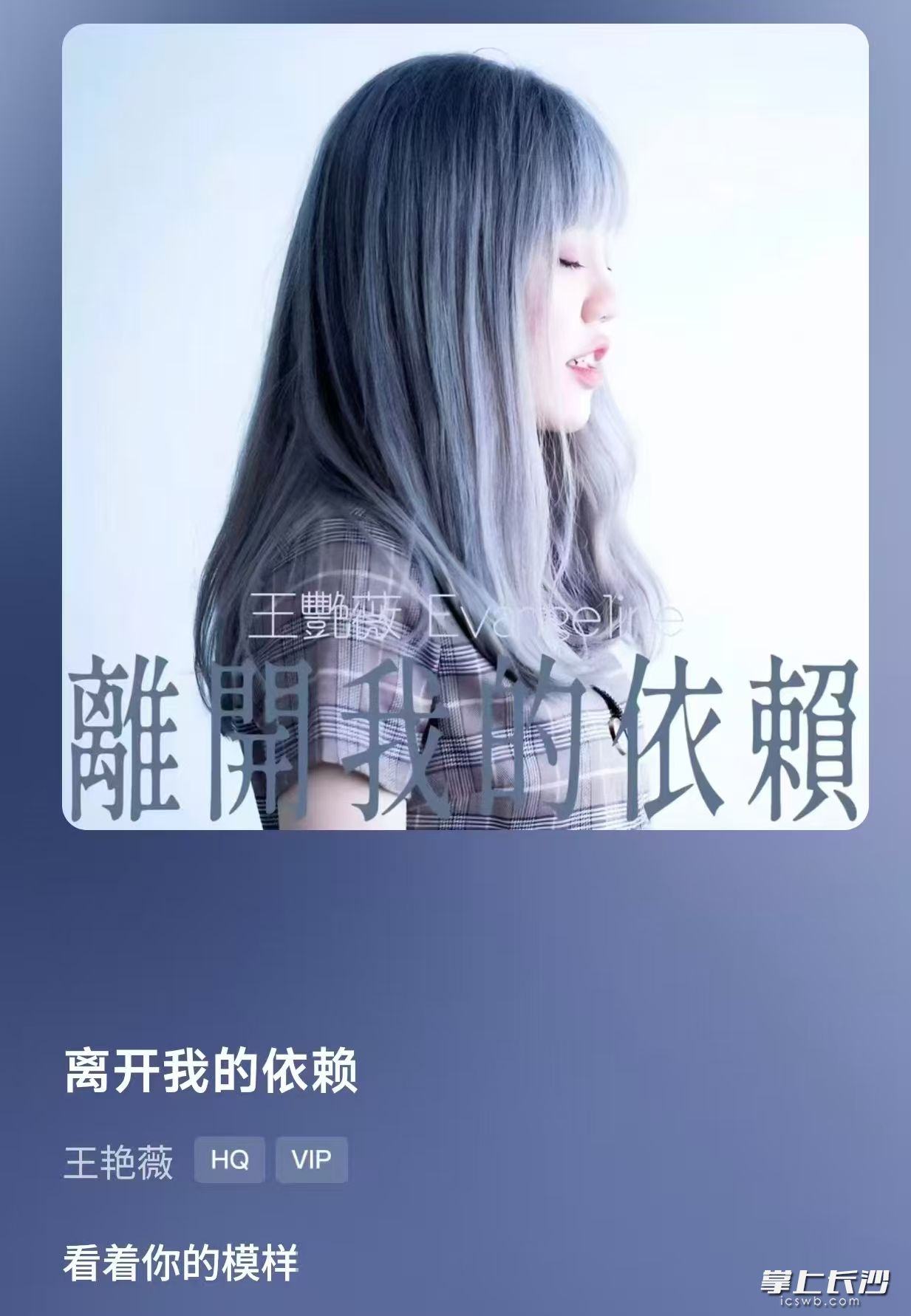Open artist 王艳薇's page
Viewport: 911px width, 1316px height.
tap(118, 1162)
